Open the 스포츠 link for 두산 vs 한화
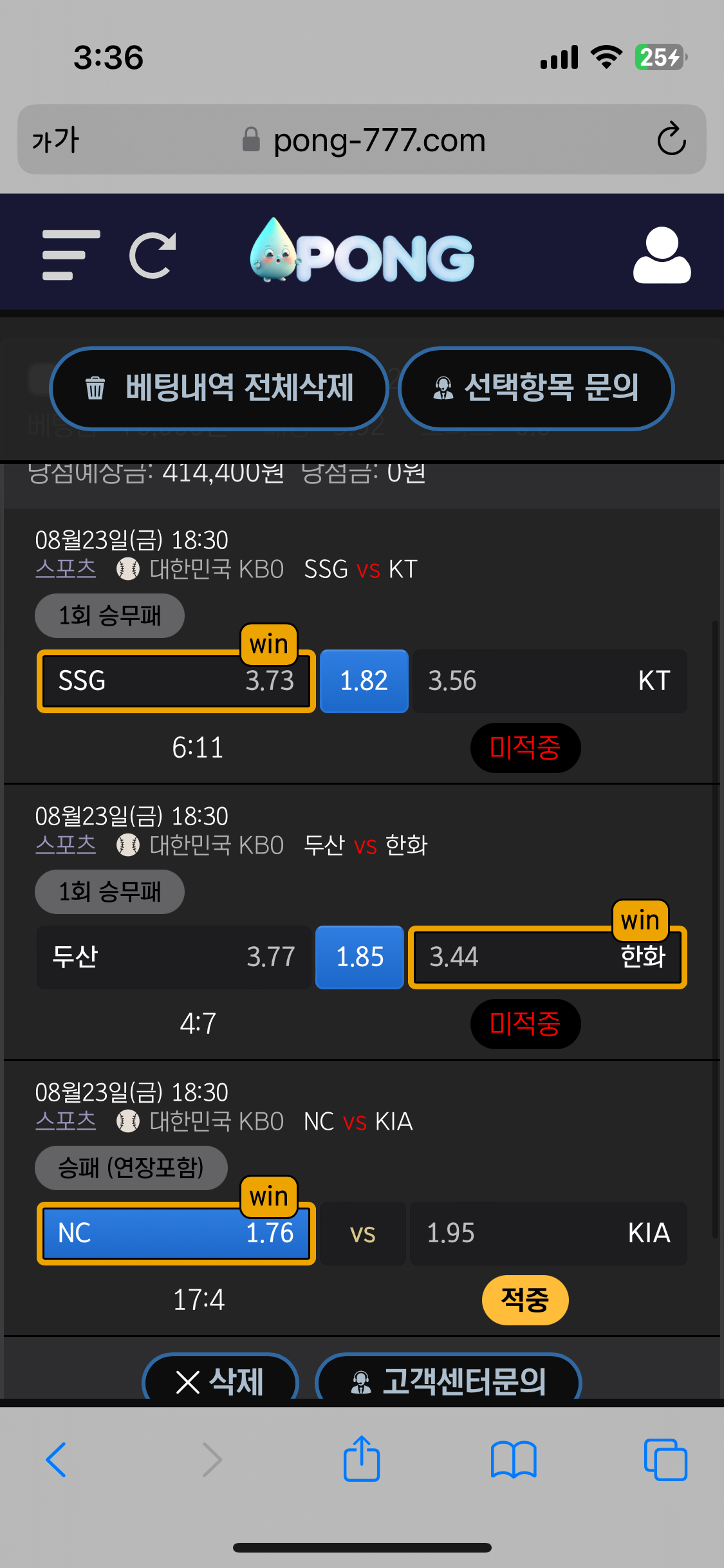This screenshot has height=1568, width=724. 66,845
